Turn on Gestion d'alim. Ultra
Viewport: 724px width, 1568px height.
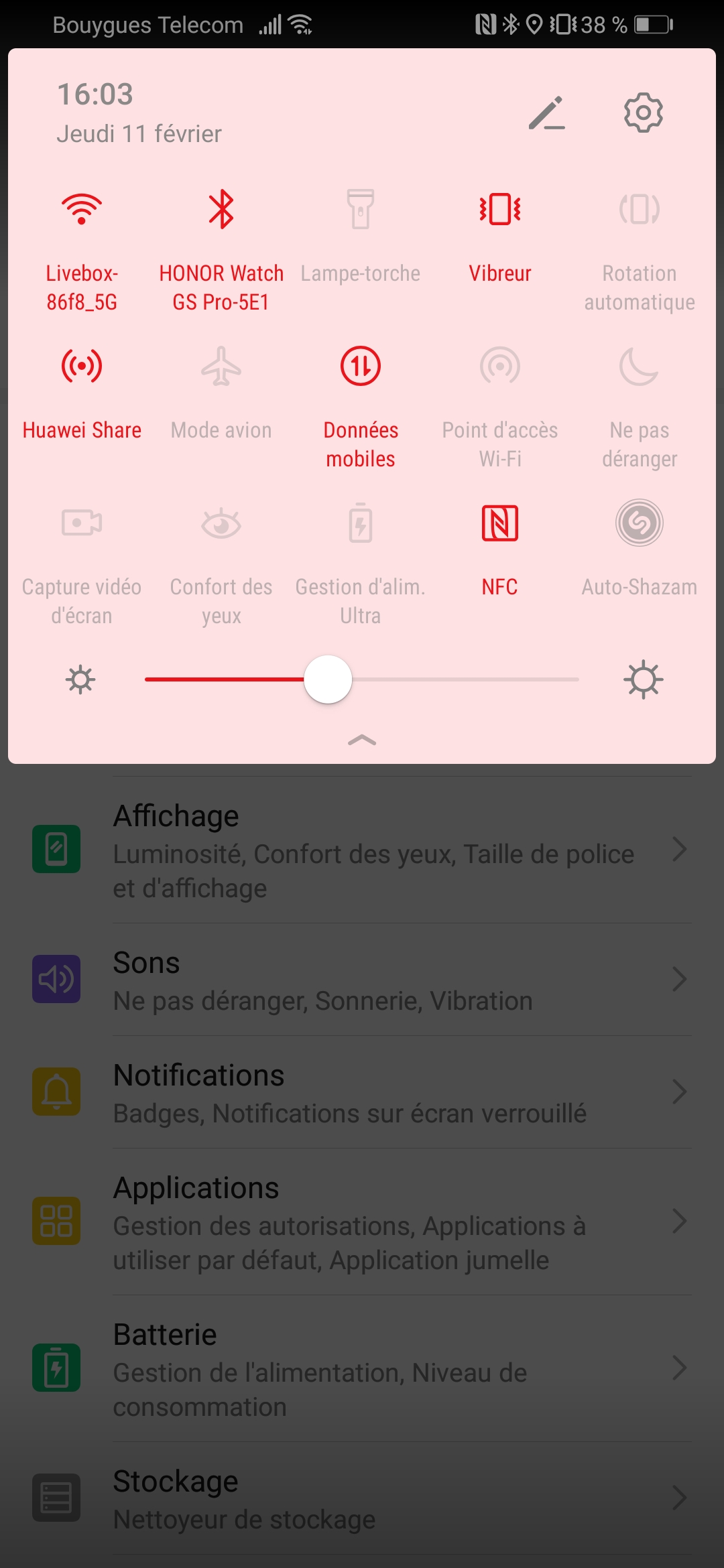[x=361, y=523]
